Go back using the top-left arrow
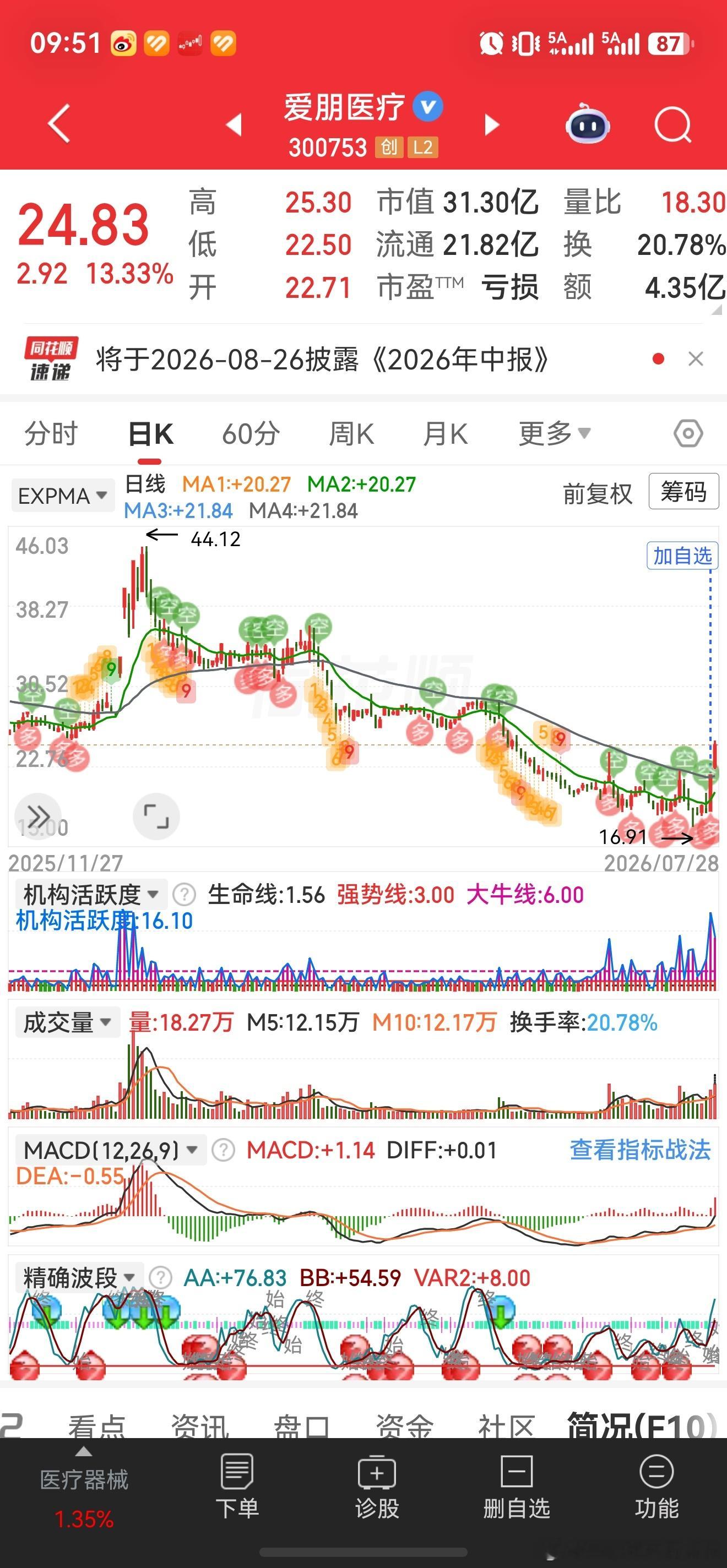The width and height of the screenshot is (727, 1568). click(x=58, y=123)
